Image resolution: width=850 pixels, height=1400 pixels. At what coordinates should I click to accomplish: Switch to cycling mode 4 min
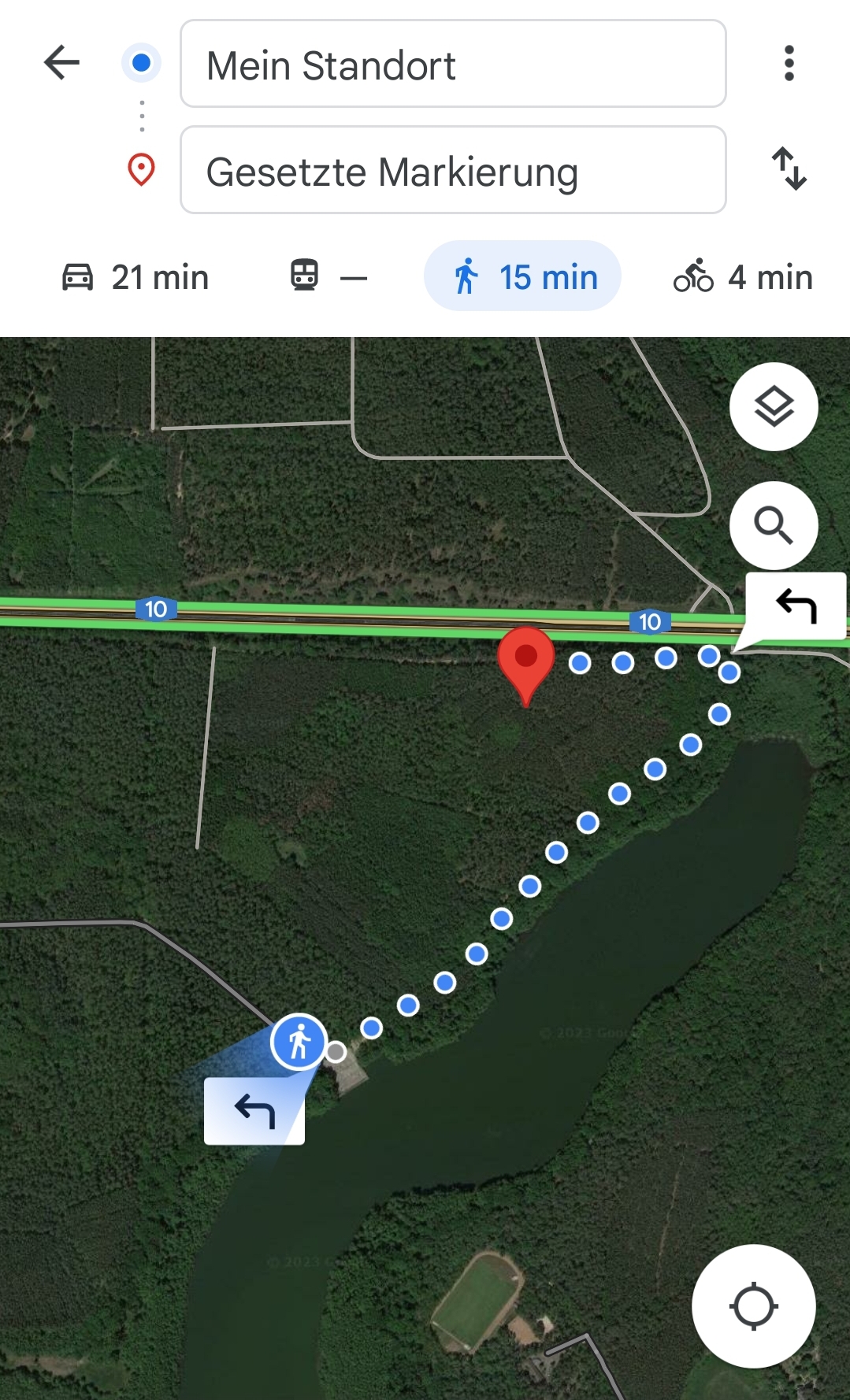[743, 277]
